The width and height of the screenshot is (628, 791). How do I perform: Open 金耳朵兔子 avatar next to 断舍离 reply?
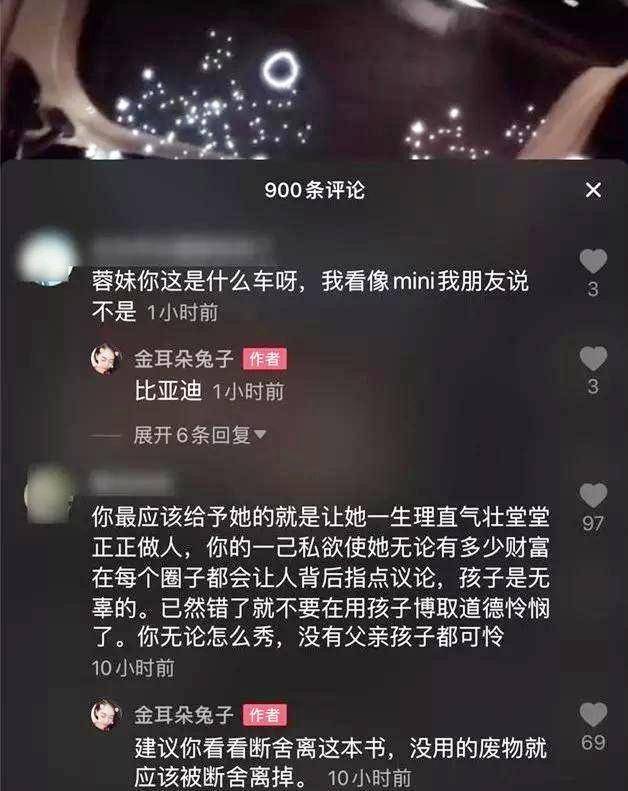tap(106, 715)
